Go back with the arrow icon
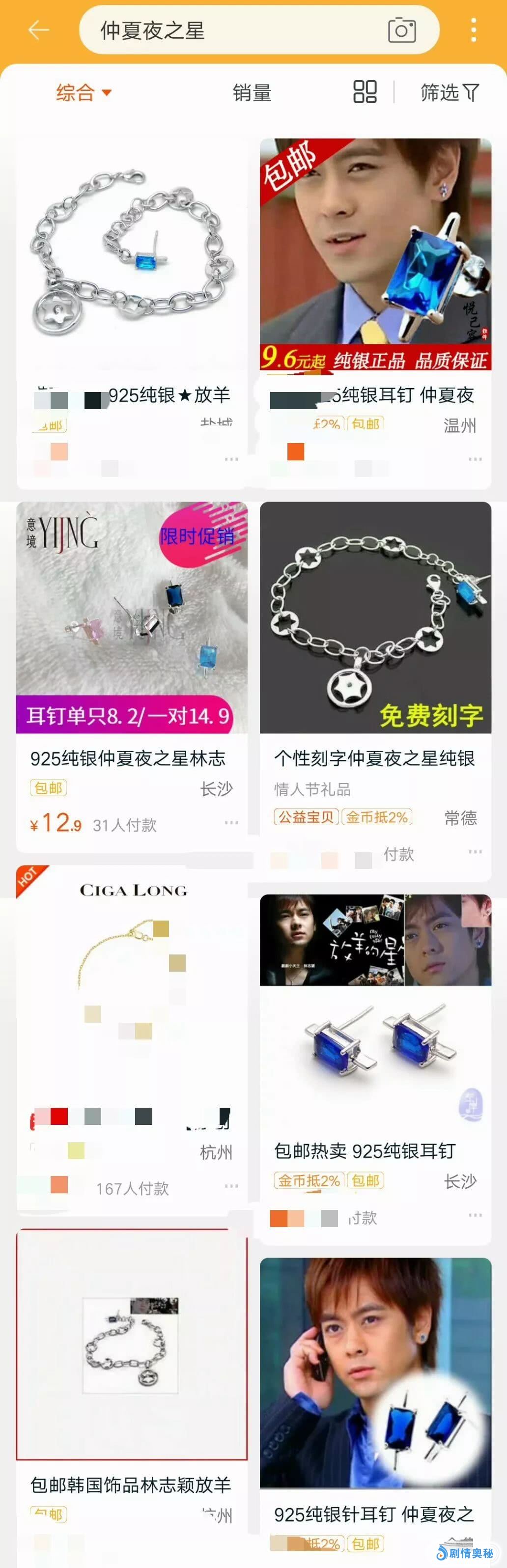 tap(38, 29)
